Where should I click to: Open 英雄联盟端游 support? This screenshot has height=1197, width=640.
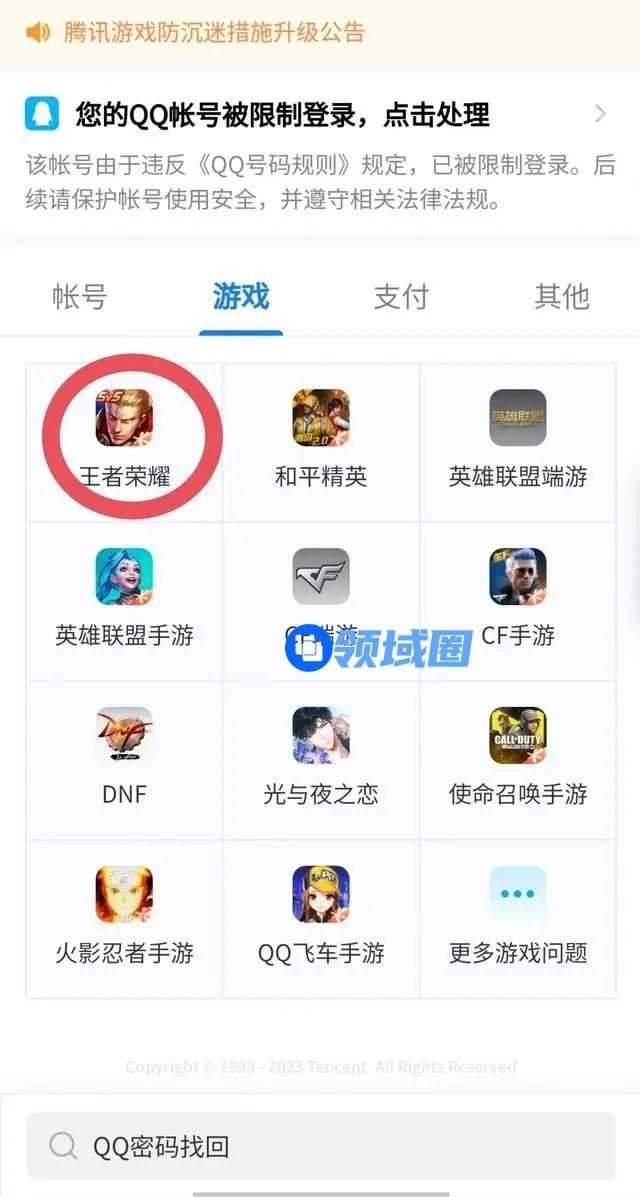click(517, 440)
